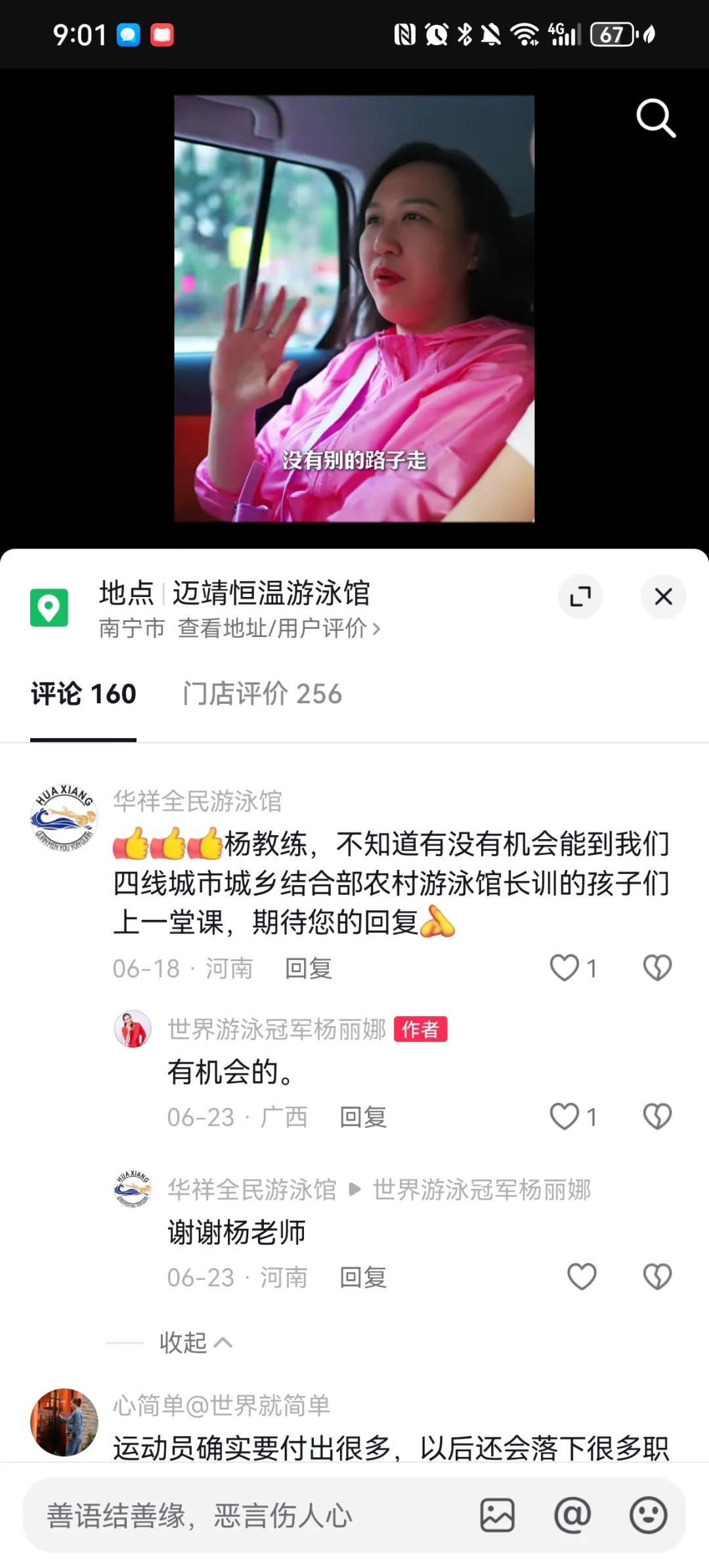Open the search icon above the video
Screen dimensions: 709x1568
coord(655,118)
